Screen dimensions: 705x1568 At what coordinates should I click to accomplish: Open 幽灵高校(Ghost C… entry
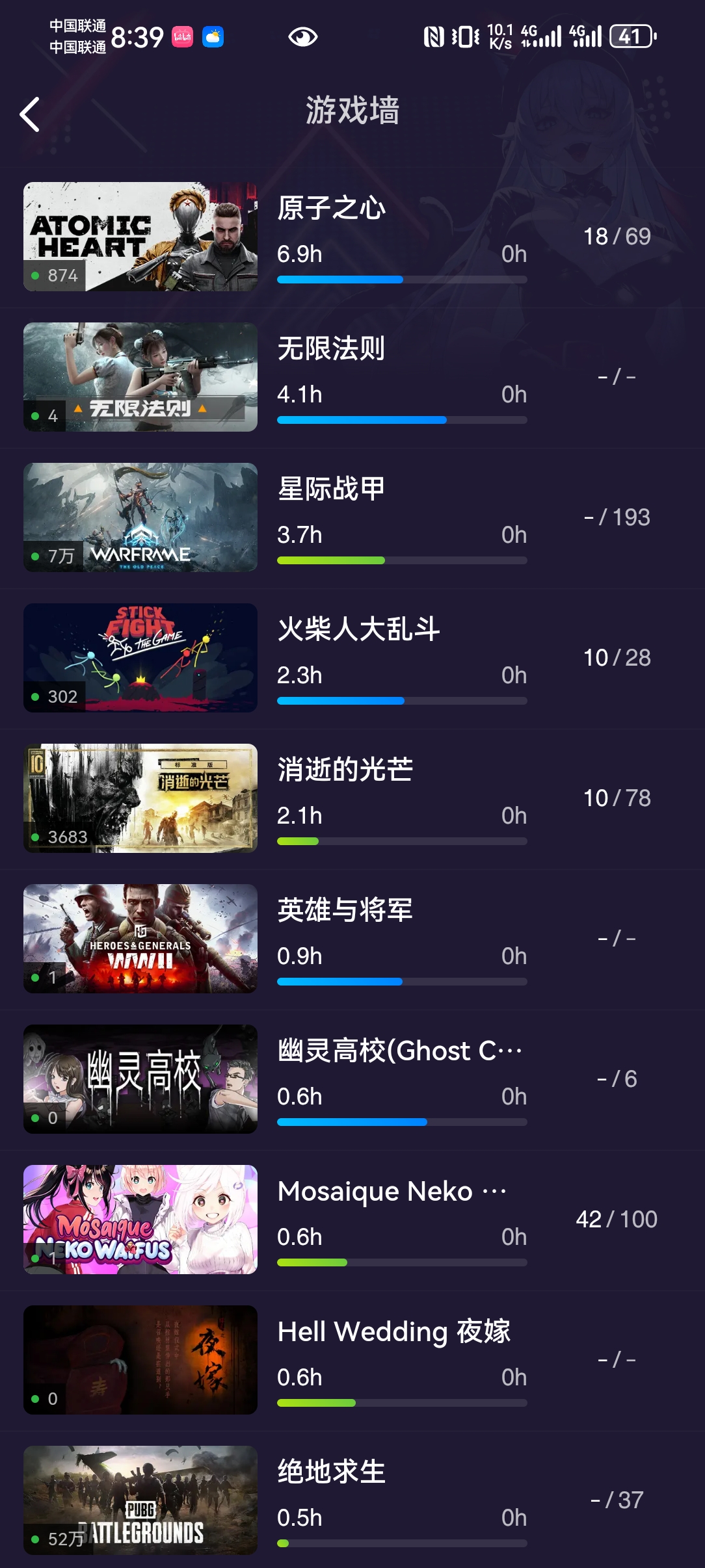(351, 1079)
